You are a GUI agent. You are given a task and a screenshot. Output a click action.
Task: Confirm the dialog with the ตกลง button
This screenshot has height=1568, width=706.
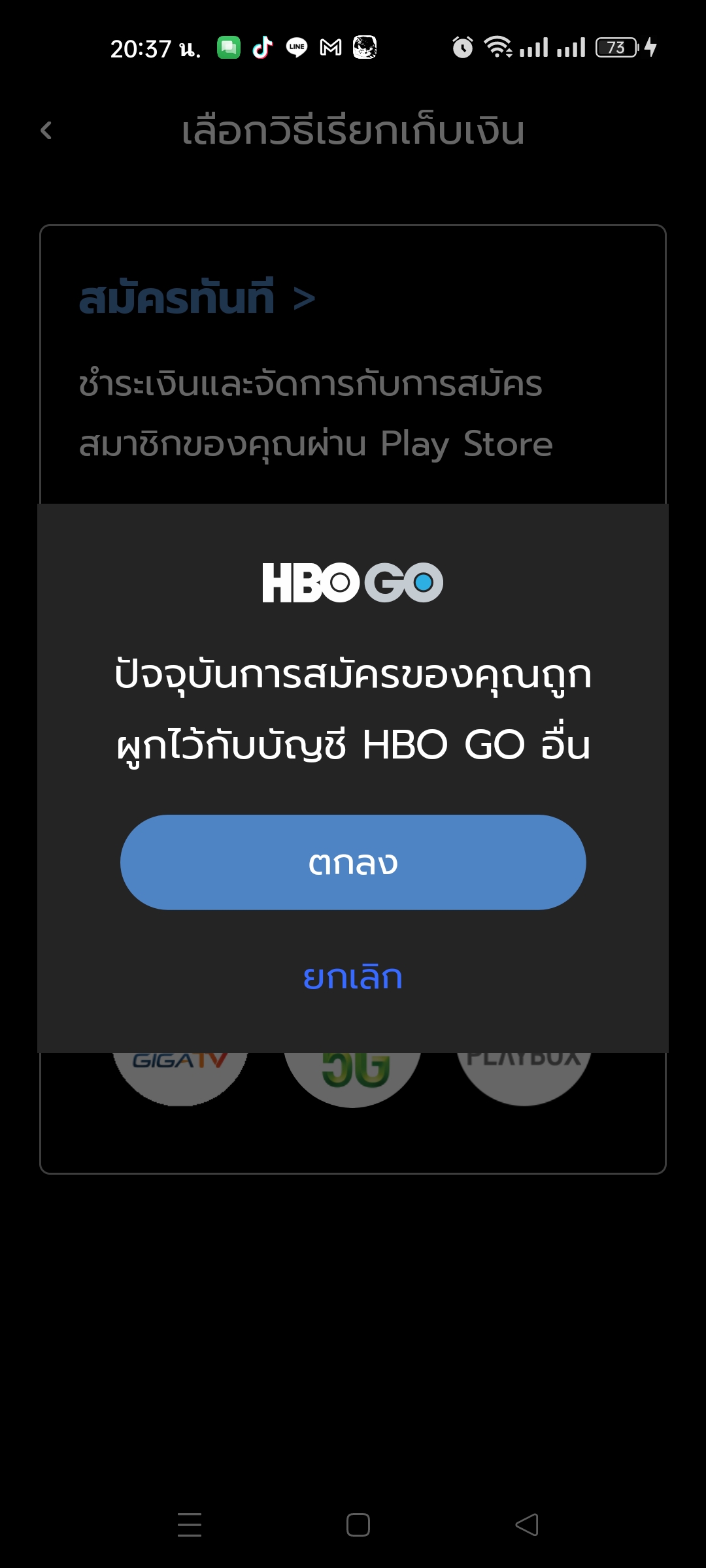(x=353, y=862)
